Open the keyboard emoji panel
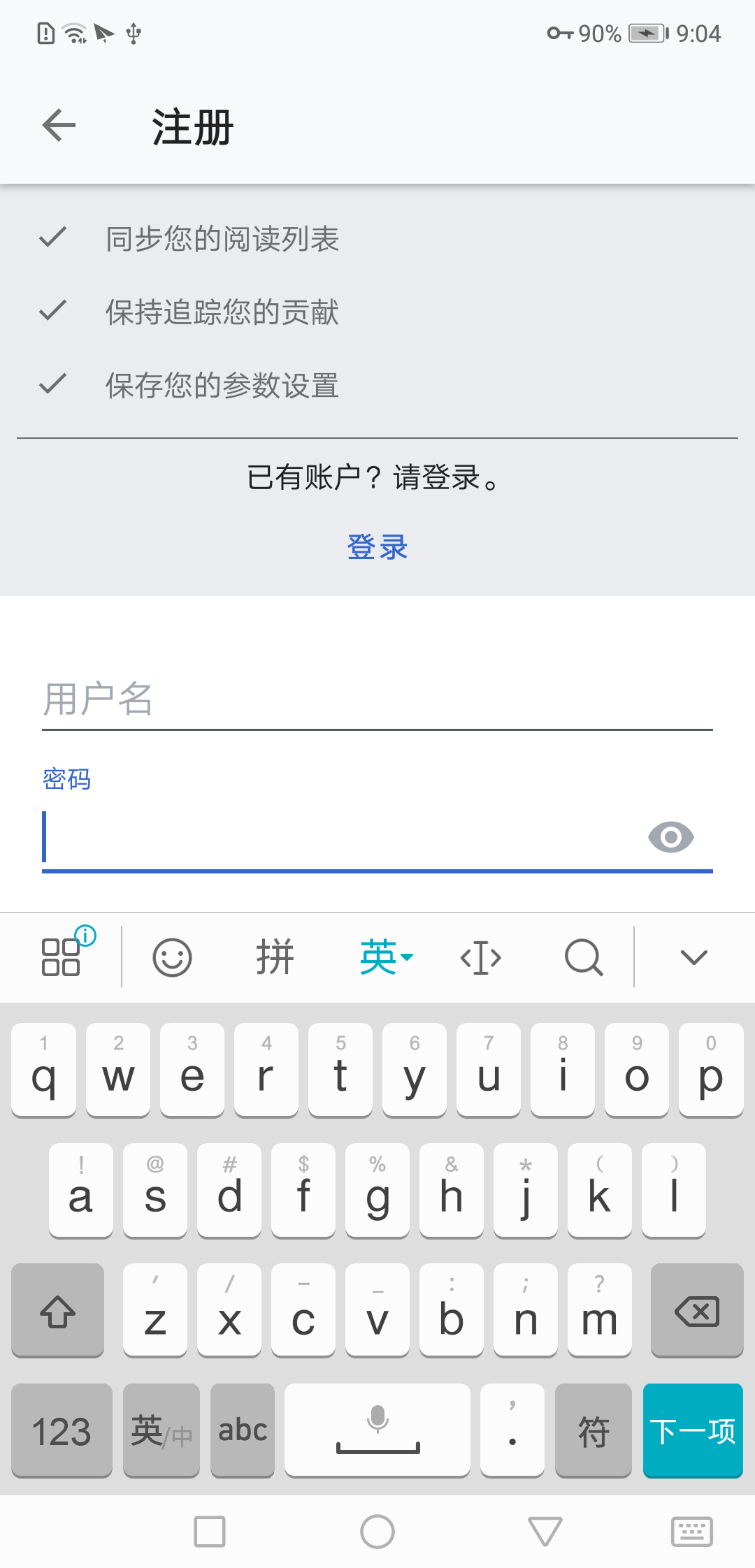This screenshot has width=755, height=1568. click(x=172, y=957)
